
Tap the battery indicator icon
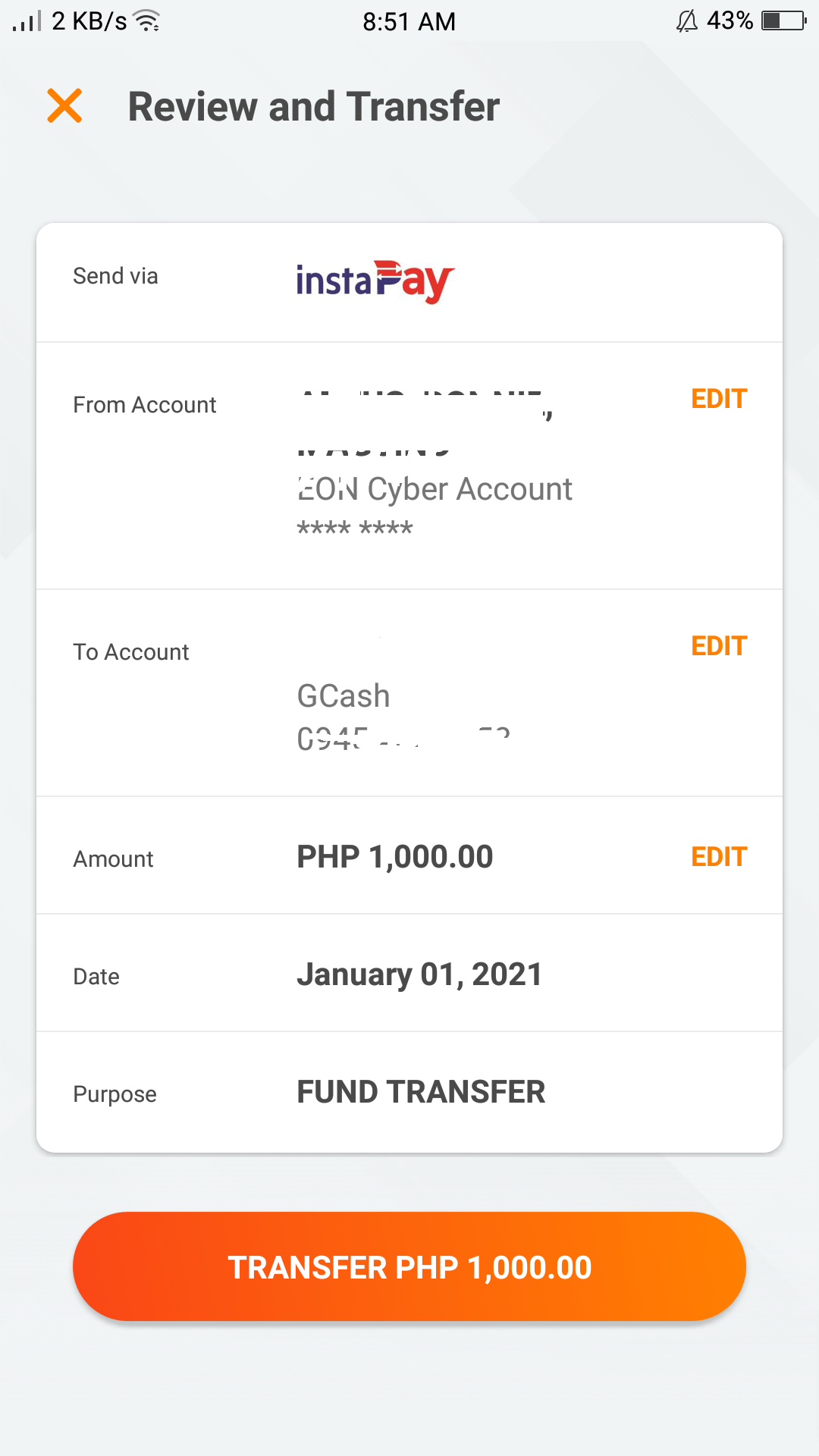tap(783, 20)
